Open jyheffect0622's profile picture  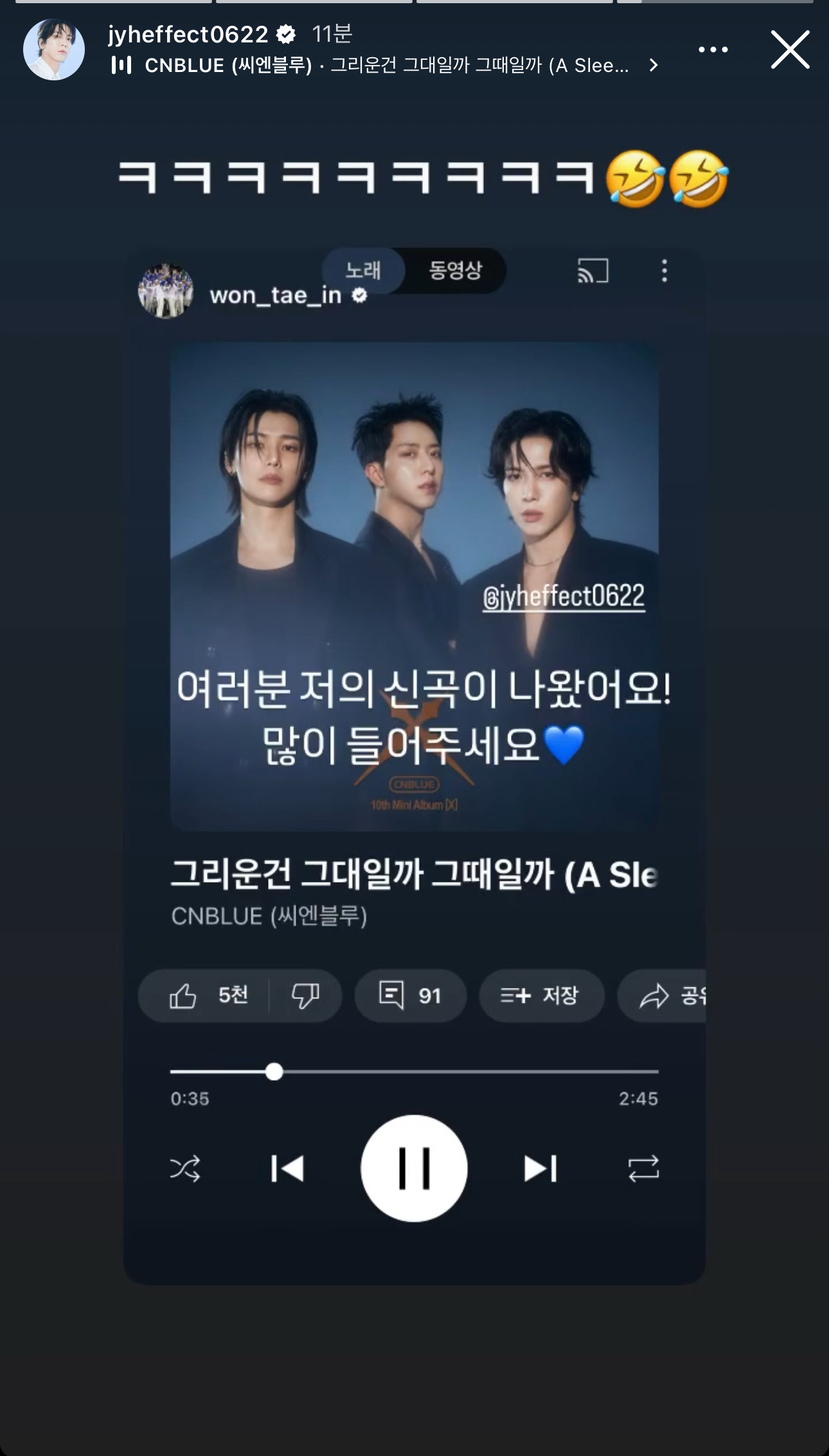(x=54, y=49)
